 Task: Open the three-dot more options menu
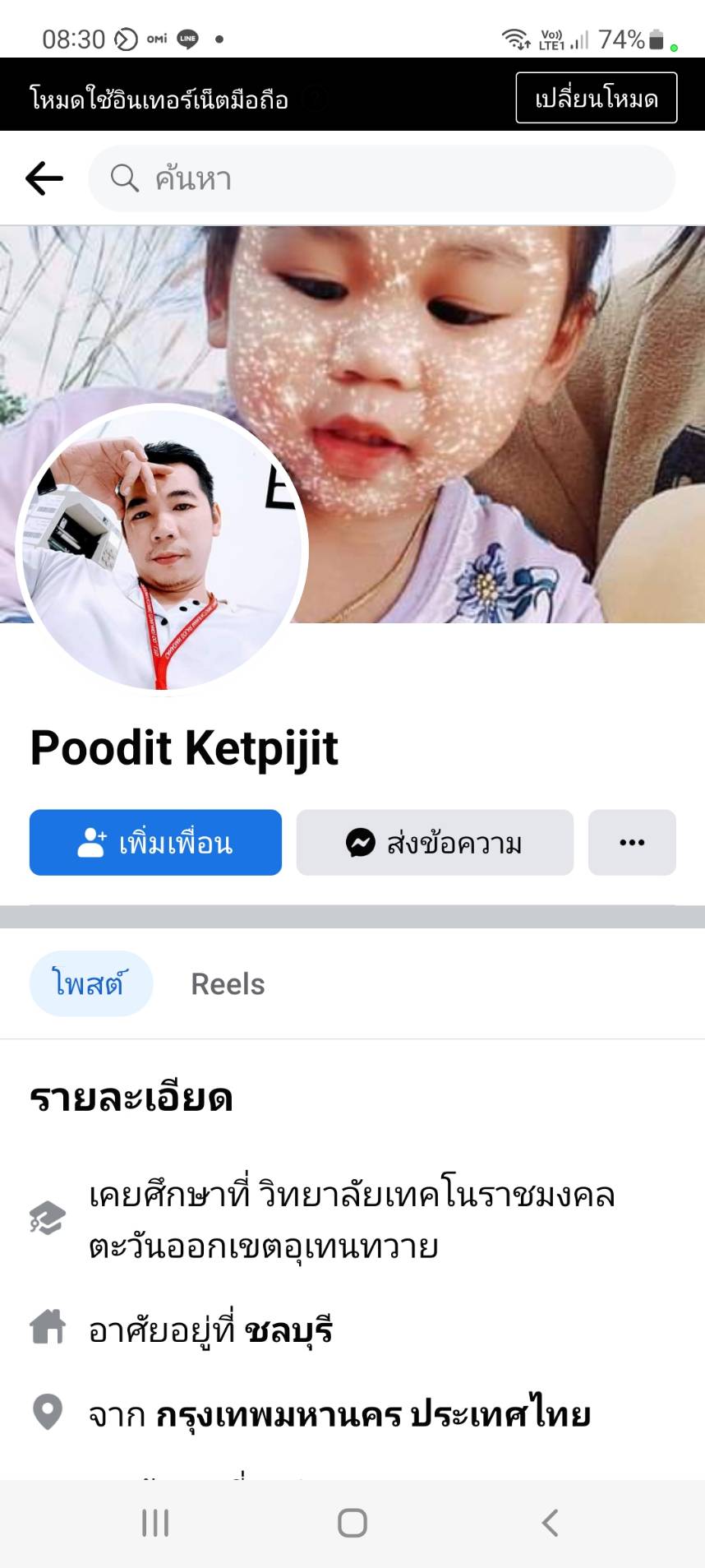click(632, 843)
